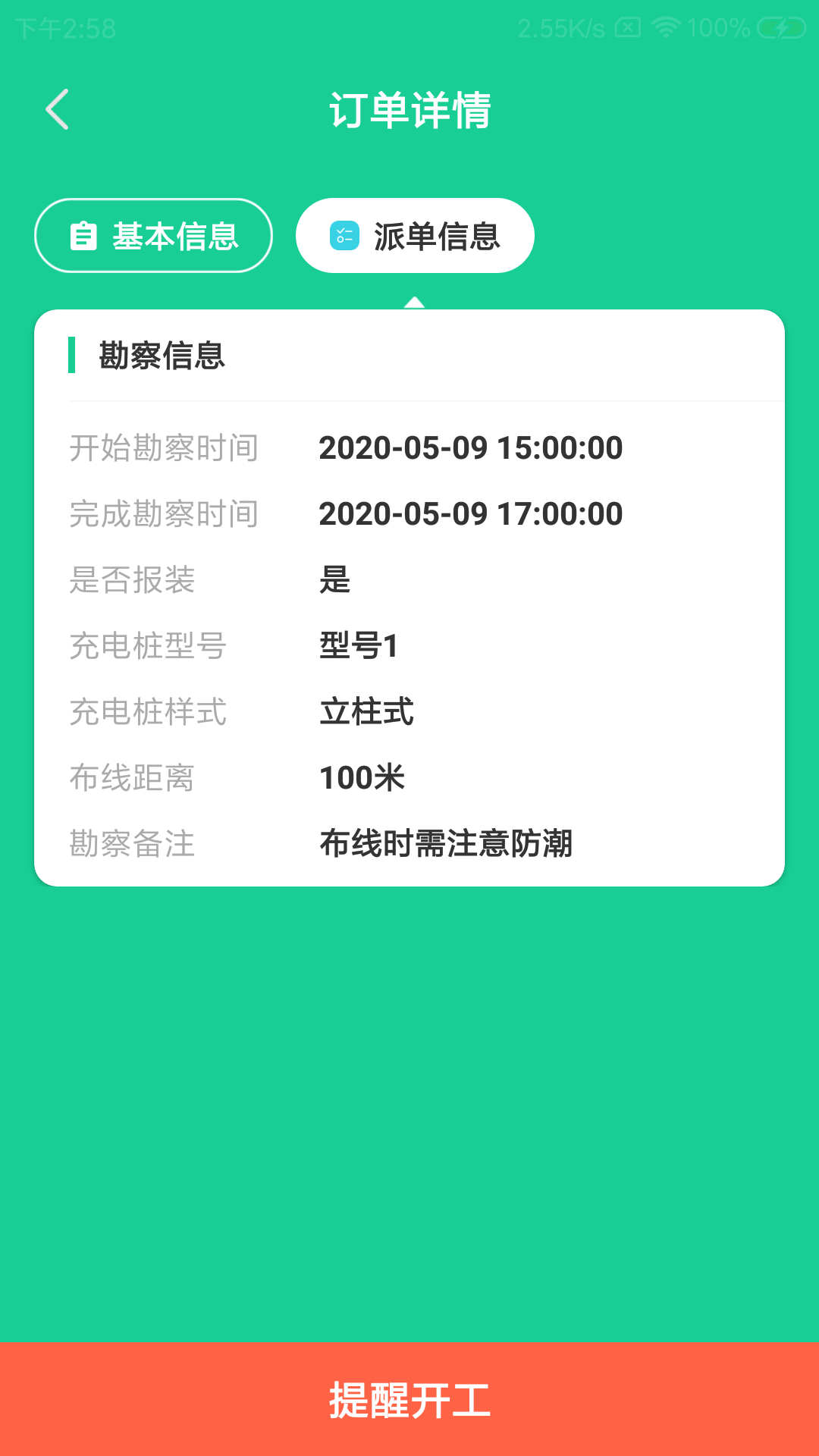Tap the 提醒开工 button
Image resolution: width=819 pixels, height=1456 pixels.
pyautogui.click(x=409, y=1399)
